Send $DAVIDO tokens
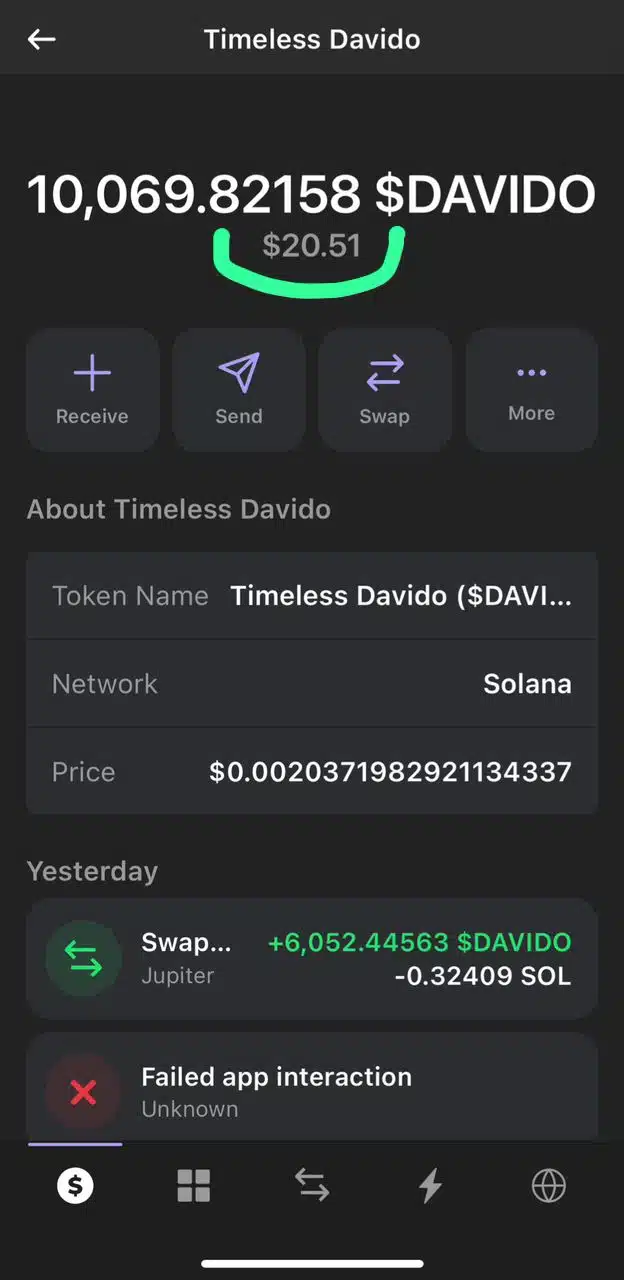Viewport: 624px width, 1280px height. (239, 390)
